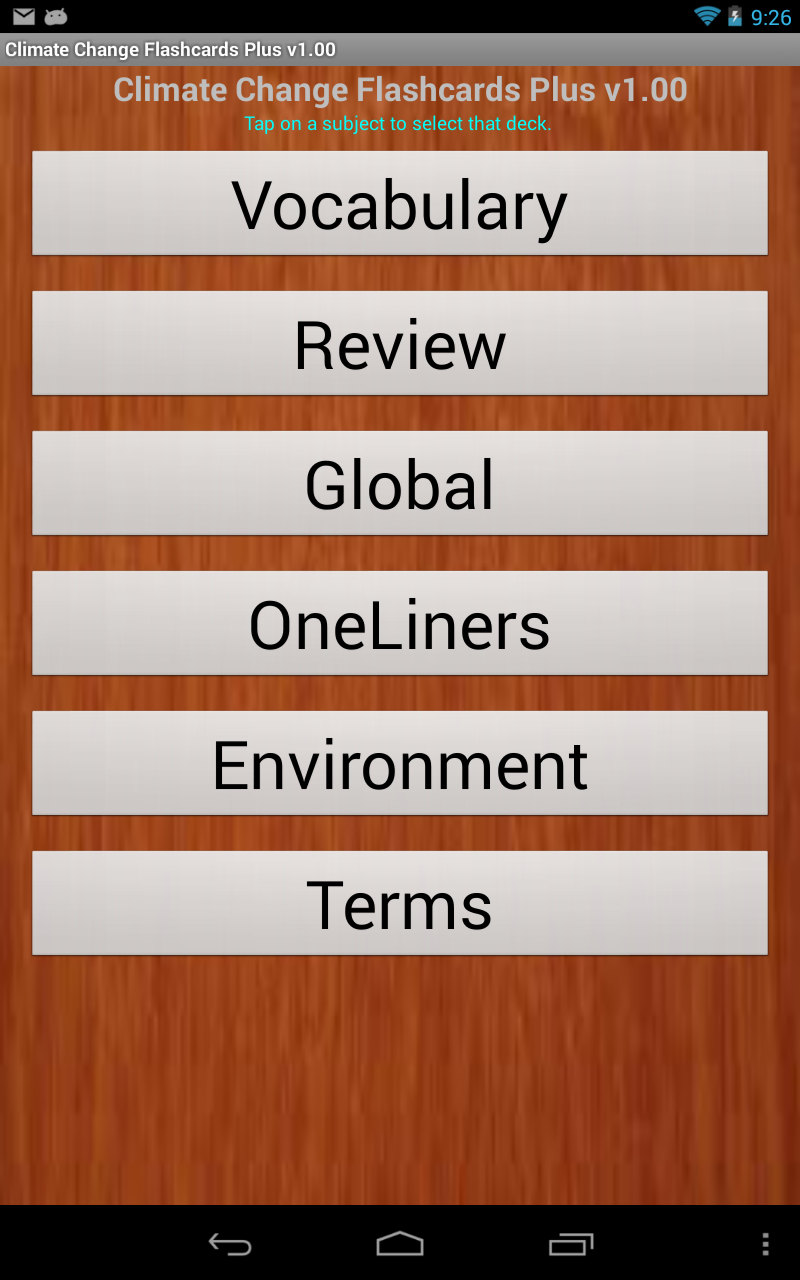Tap the Home navigation button
The height and width of the screenshot is (1280, 800).
click(x=400, y=1244)
